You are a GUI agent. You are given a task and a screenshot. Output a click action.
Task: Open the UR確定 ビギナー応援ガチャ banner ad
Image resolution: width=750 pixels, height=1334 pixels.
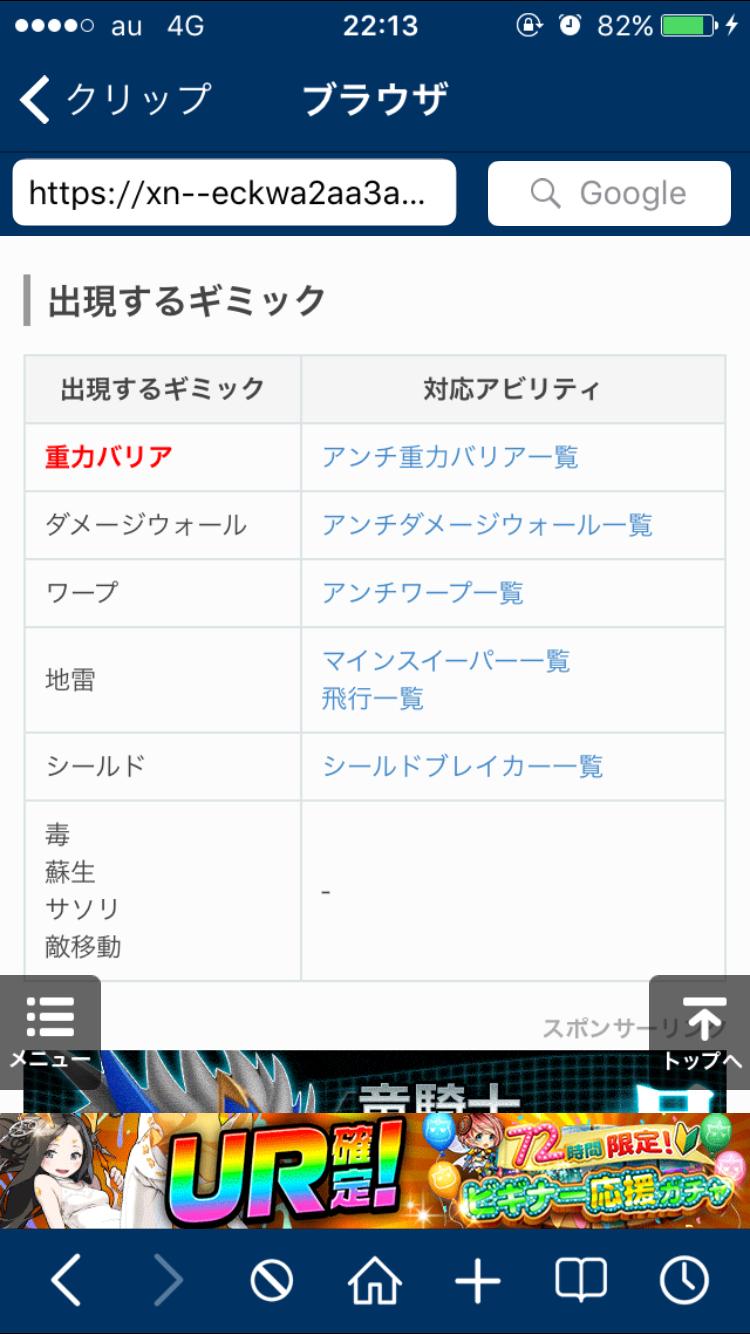pyautogui.click(x=375, y=1171)
